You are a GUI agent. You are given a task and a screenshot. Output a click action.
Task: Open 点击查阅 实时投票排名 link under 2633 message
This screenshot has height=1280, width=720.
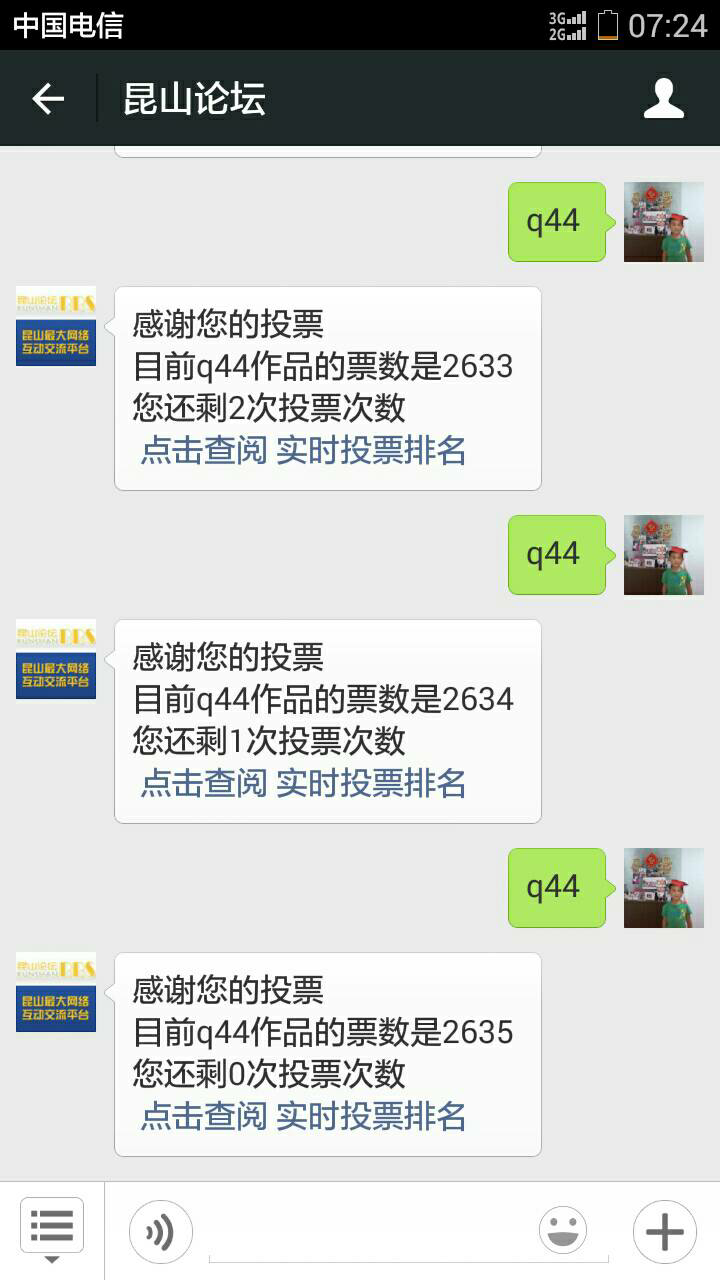[303, 450]
